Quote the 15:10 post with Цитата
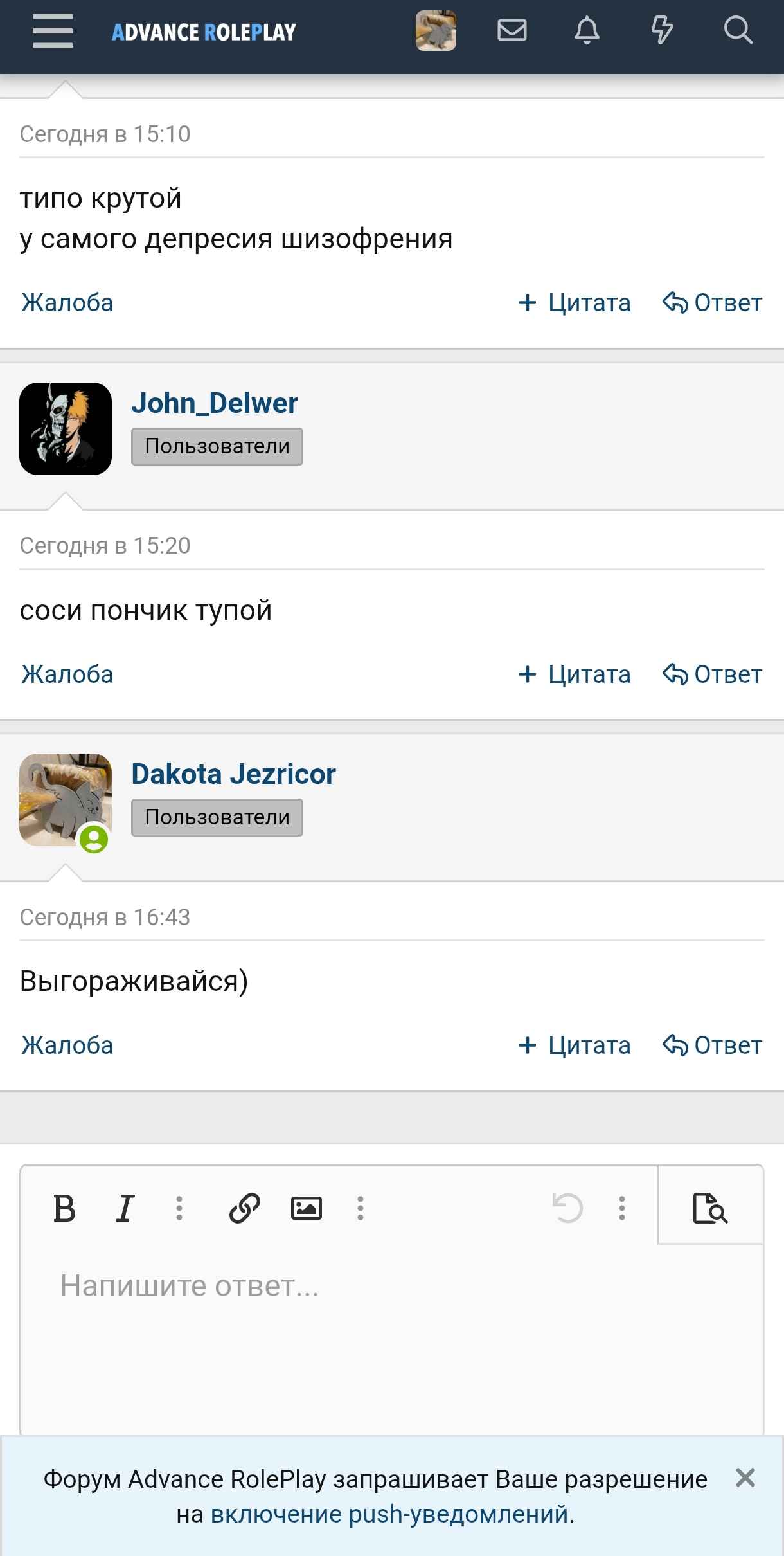The image size is (784, 1556). coord(575,303)
